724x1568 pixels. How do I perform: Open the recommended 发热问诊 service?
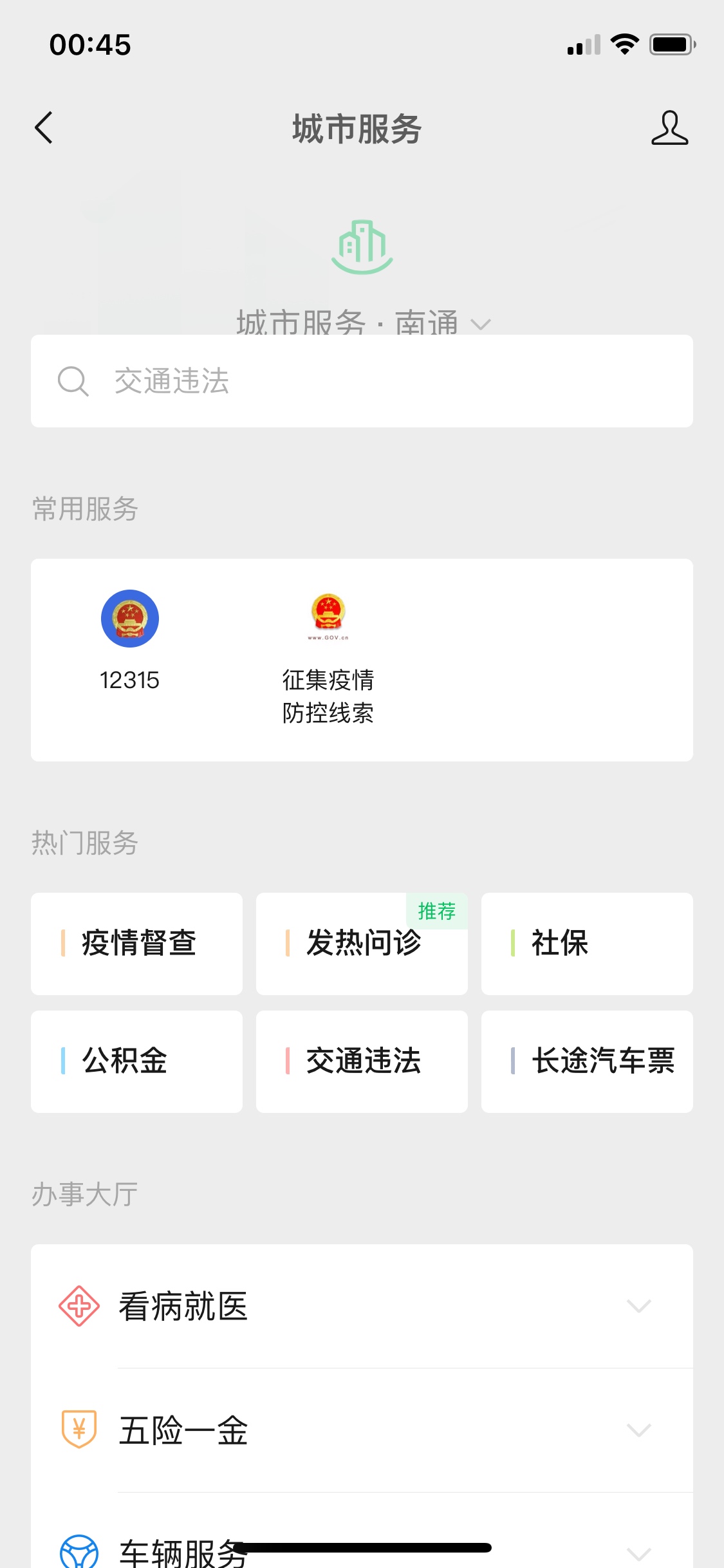[x=362, y=944]
